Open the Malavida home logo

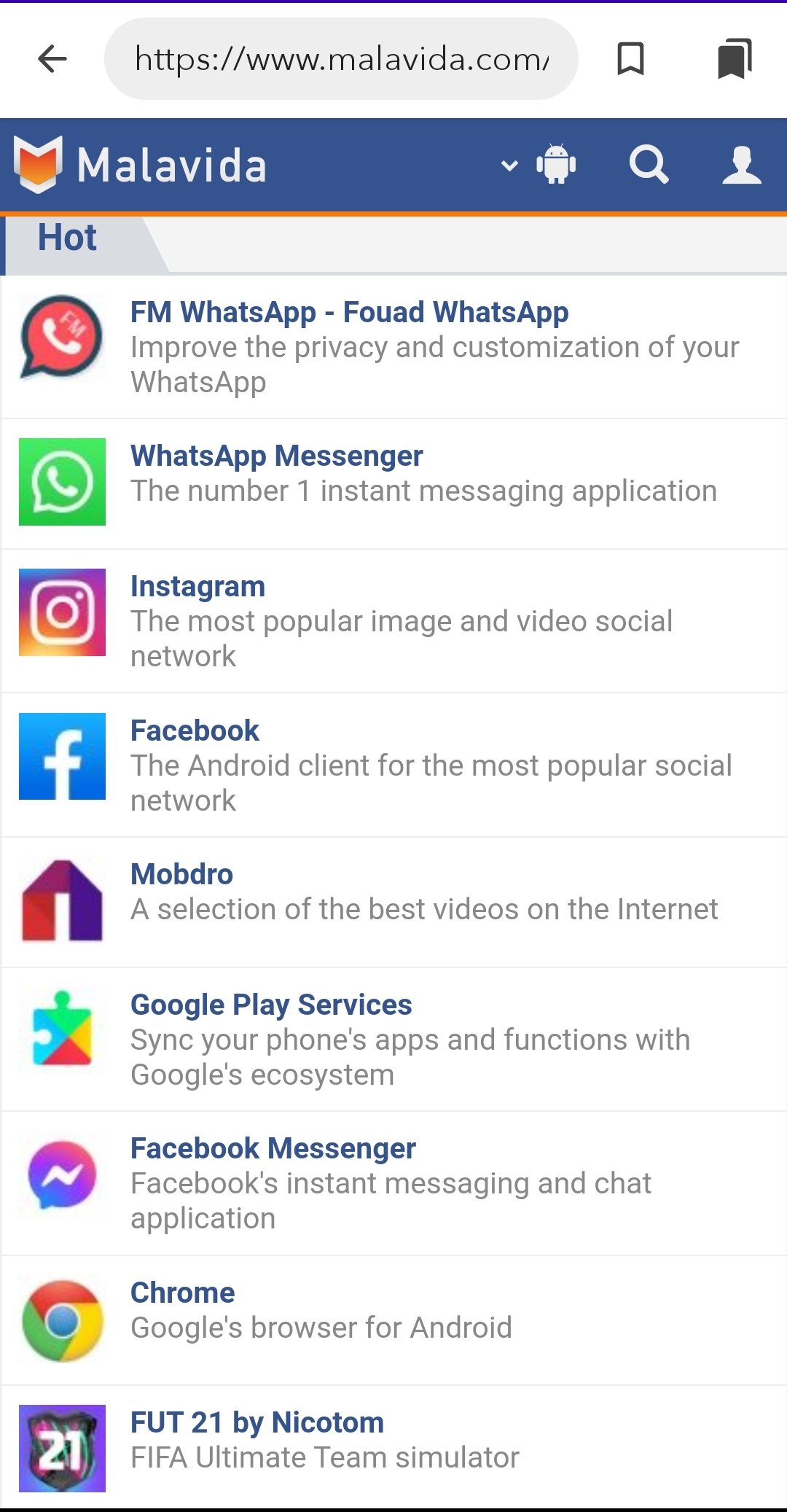[x=141, y=165]
